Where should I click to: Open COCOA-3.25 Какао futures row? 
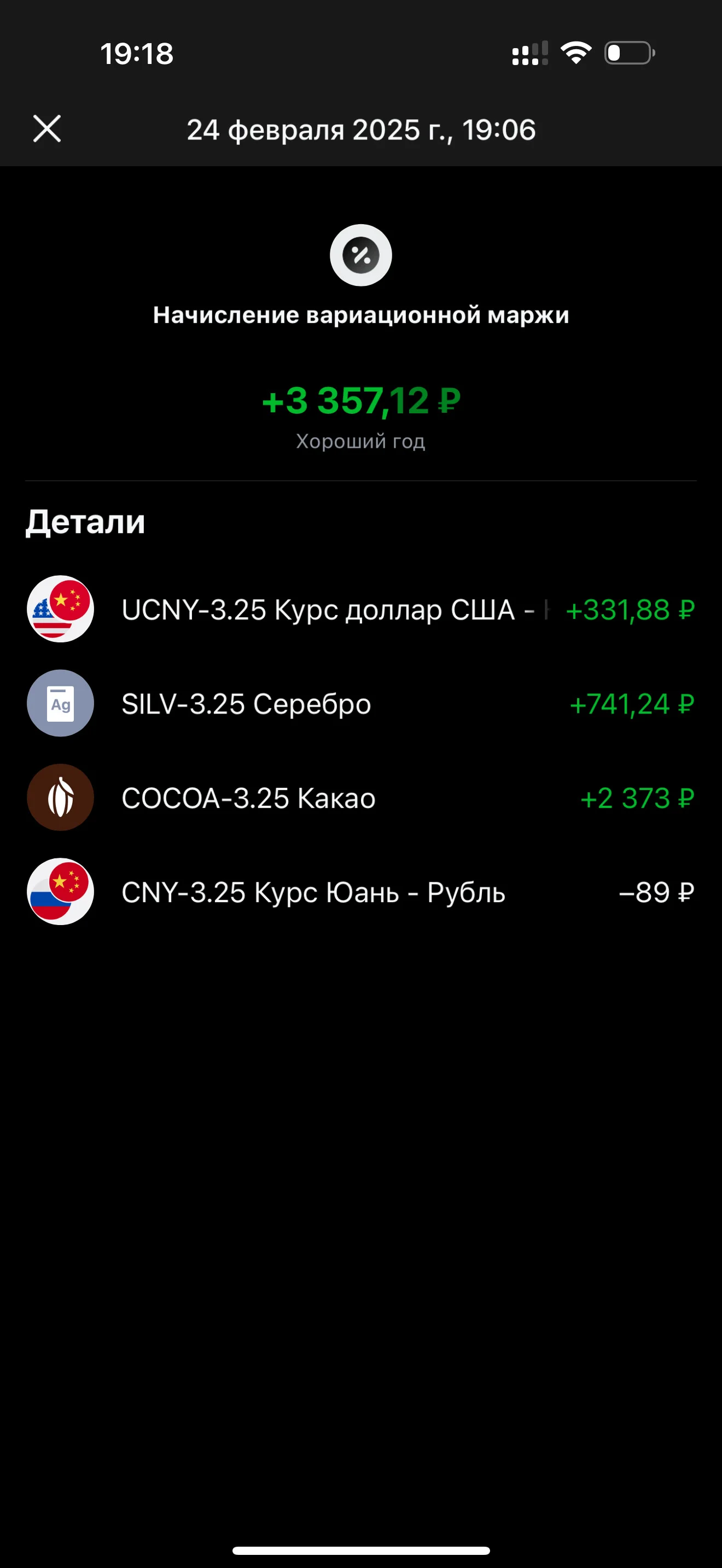[361, 798]
